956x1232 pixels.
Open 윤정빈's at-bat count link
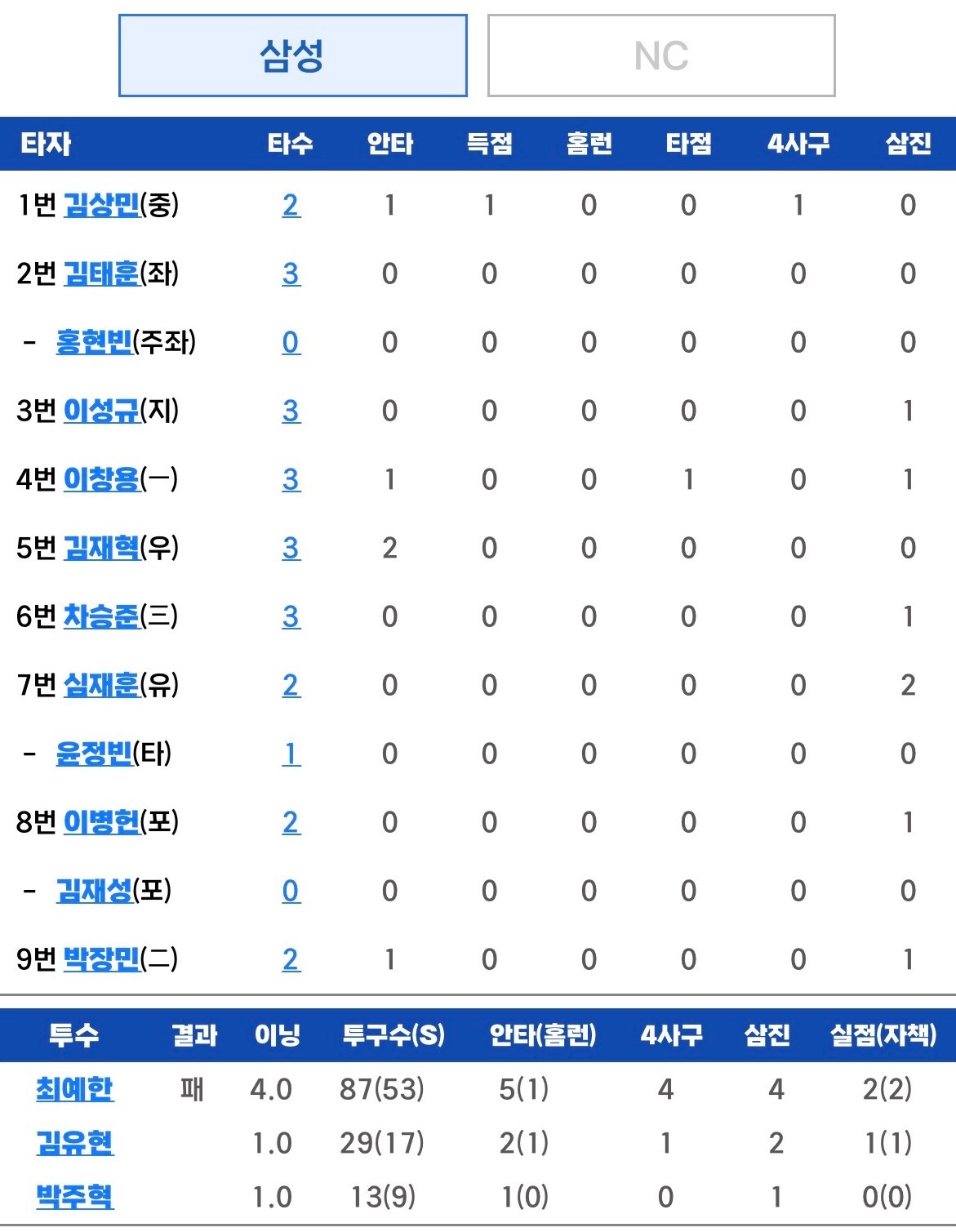pyautogui.click(x=291, y=754)
